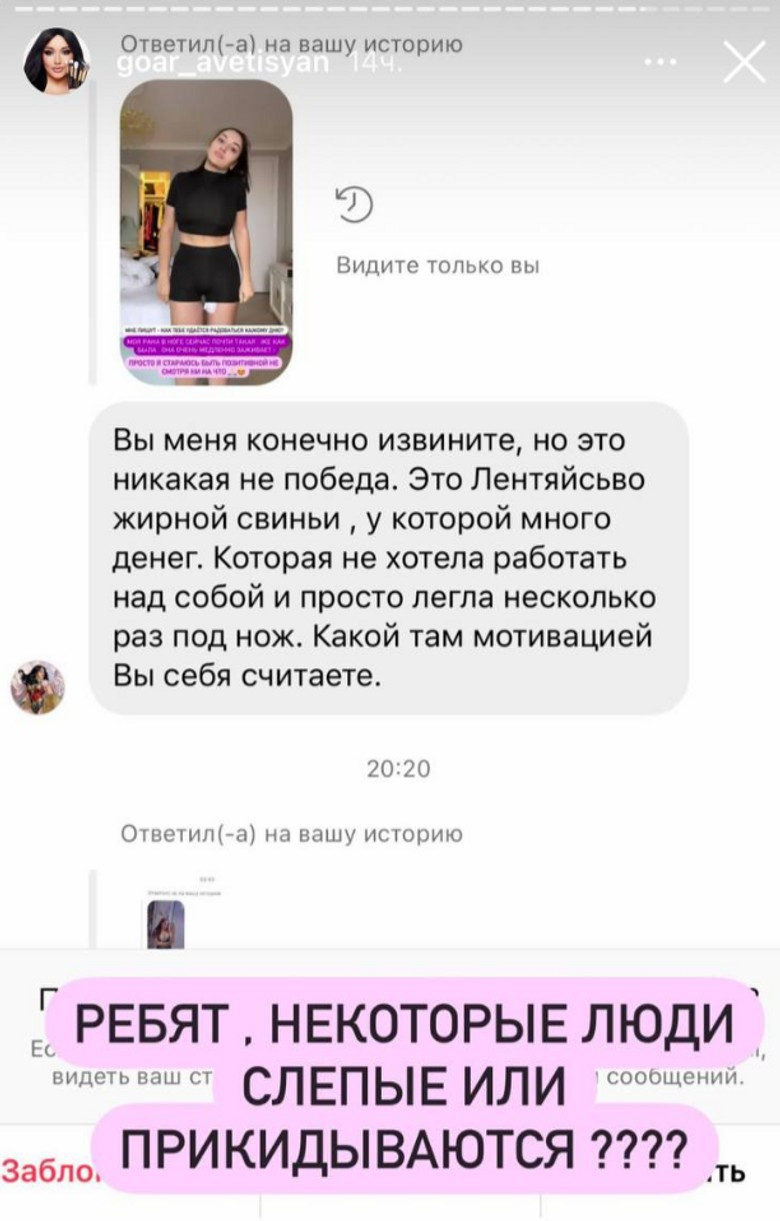
Task: Close the story viewer
Action: (744, 64)
